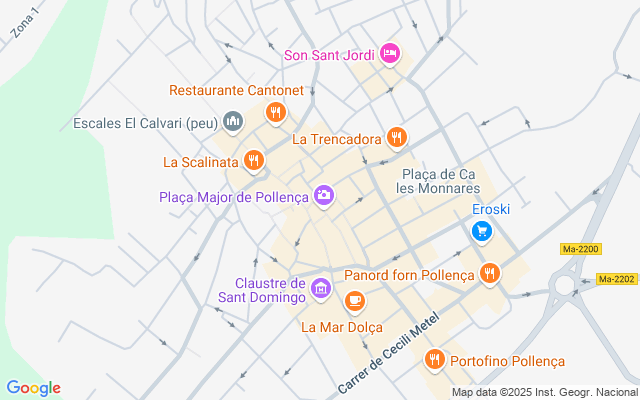Select the Restaurante Cantonet pin
This screenshot has height=400, width=640.
tap(276, 113)
